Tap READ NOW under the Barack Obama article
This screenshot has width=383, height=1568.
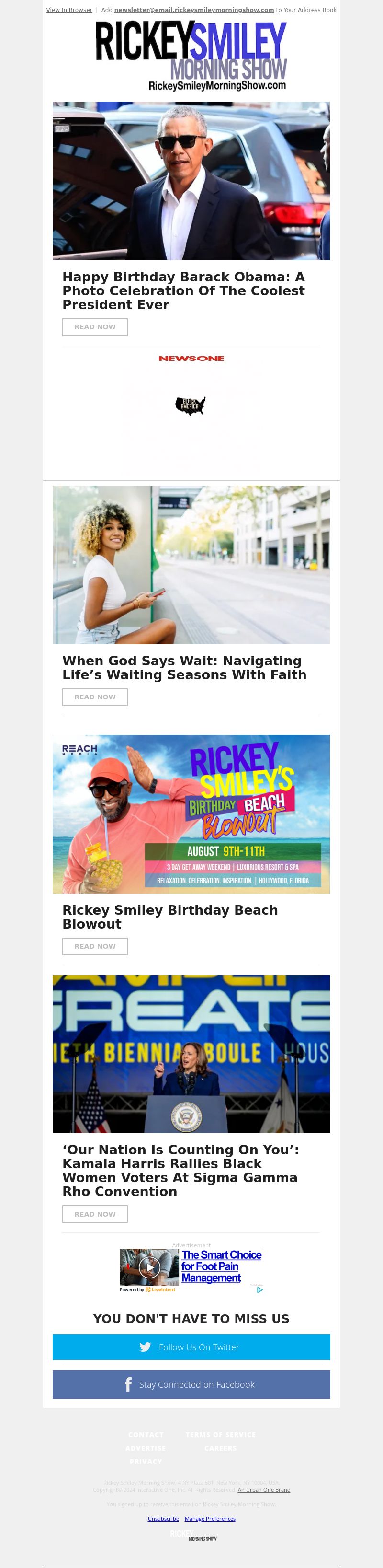[95, 327]
